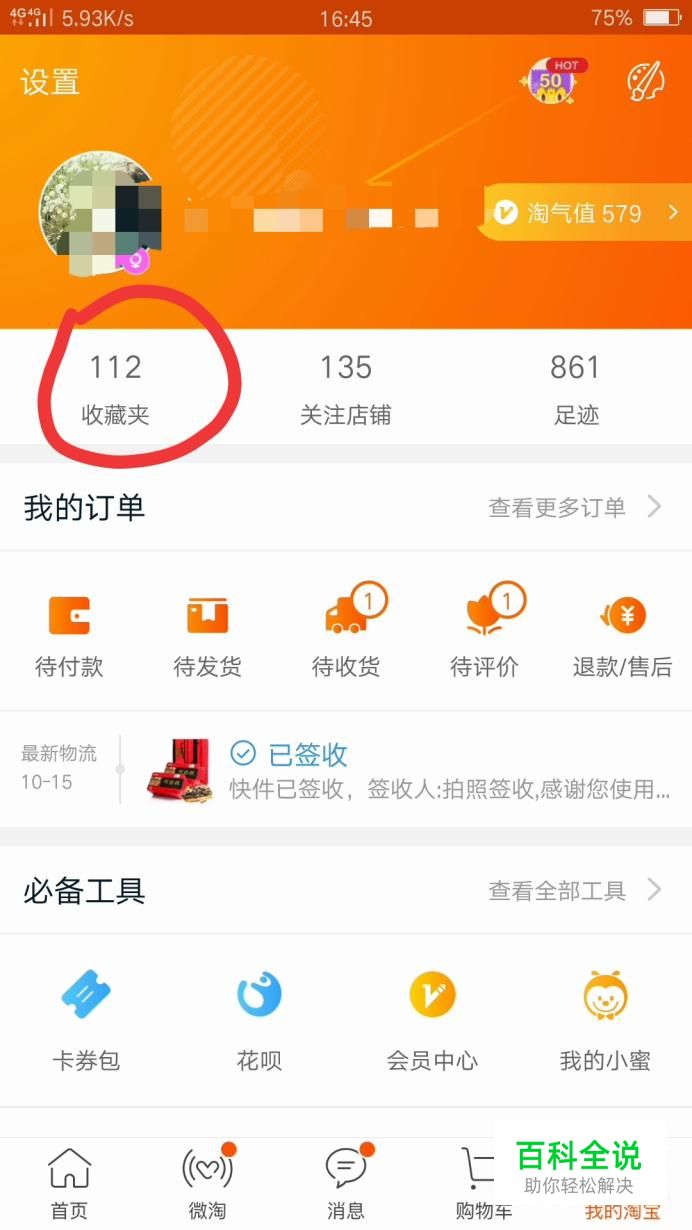Open 花呗
This screenshot has height=1230, width=692.
[259, 1021]
